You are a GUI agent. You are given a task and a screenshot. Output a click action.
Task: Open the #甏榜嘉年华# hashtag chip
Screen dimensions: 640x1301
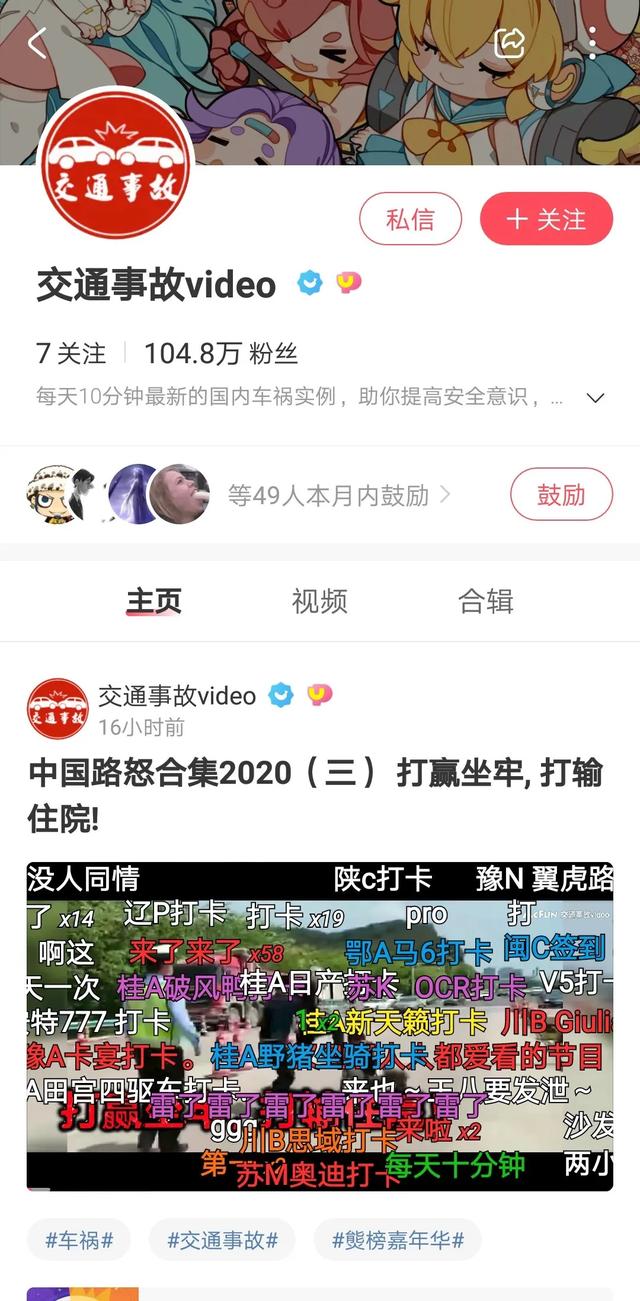click(x=397, y=1240)
